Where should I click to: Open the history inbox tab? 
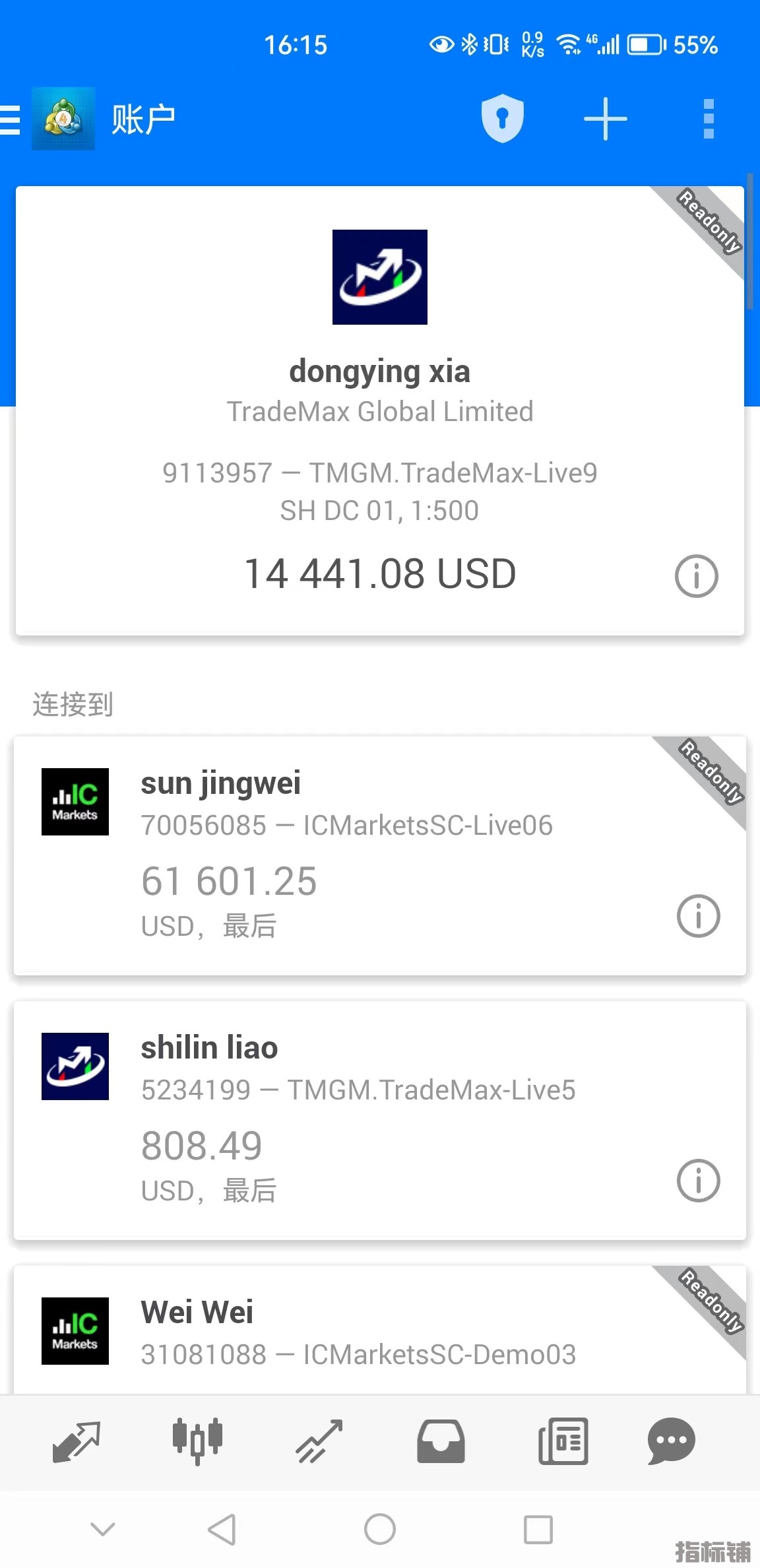tap(441, 1441)
